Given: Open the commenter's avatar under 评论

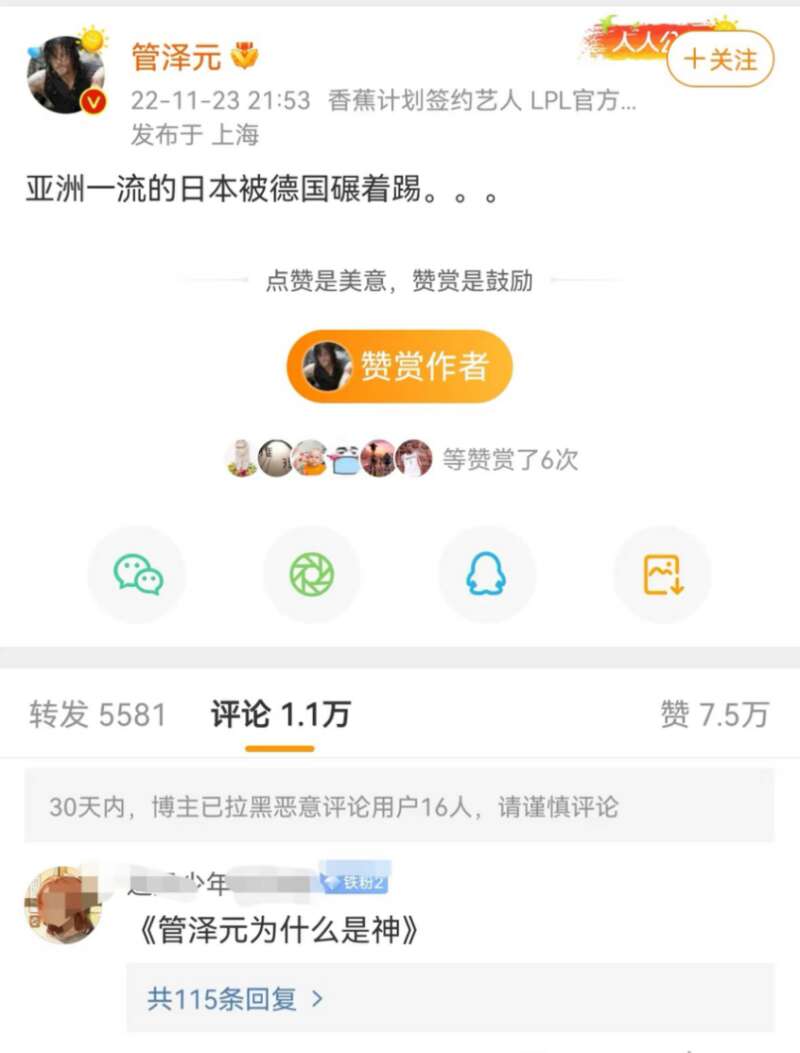Looking at the screenshot, I should [x=63, y=905].
